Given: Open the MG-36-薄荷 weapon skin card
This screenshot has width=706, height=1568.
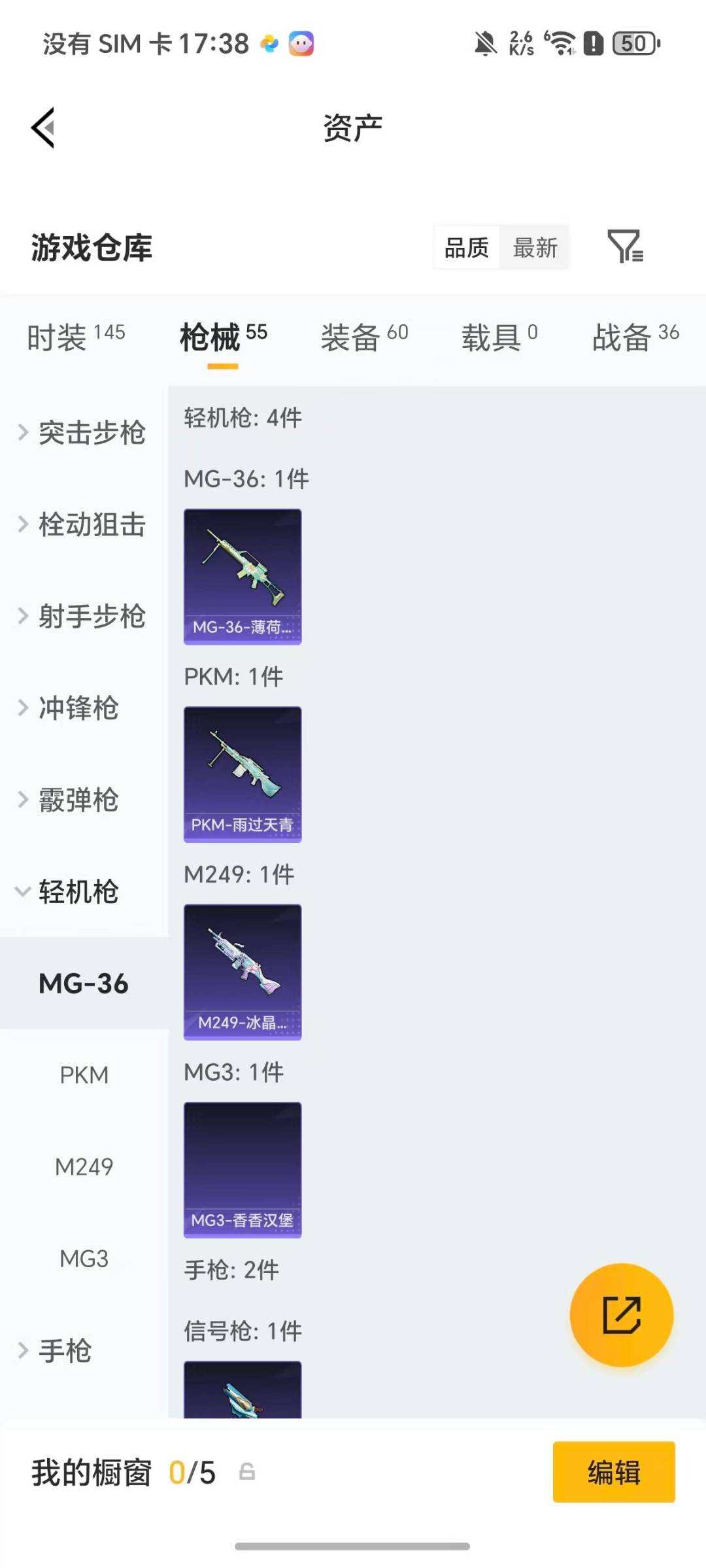Looking at the screenshot, I should point(243,576).
